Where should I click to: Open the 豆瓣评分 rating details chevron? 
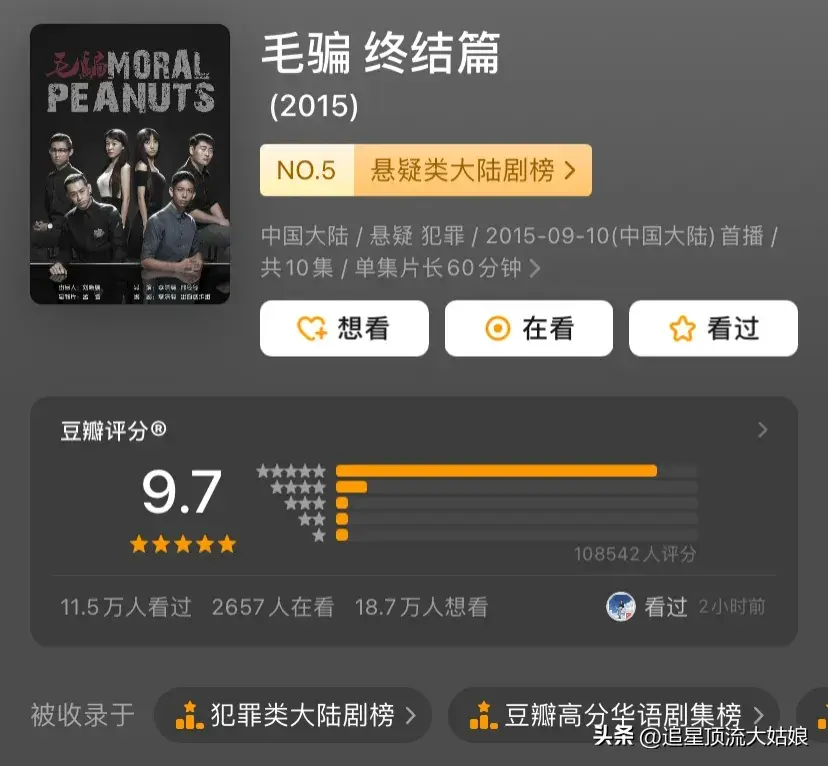pos(763,430)
